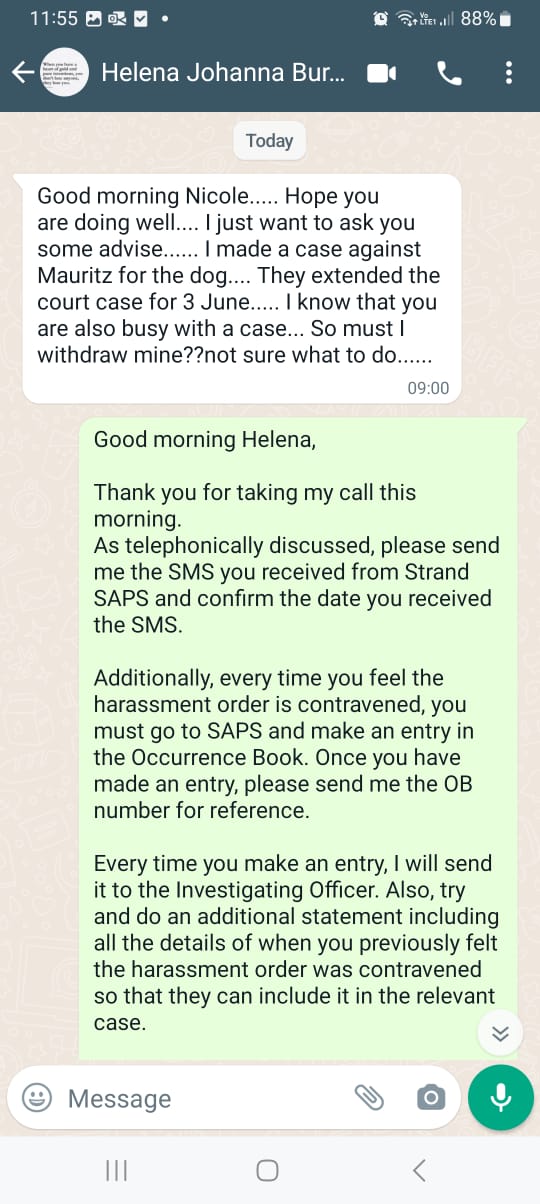540x1204 pixels.
Task: Go to the phone's home screen
Action: 267,1170
